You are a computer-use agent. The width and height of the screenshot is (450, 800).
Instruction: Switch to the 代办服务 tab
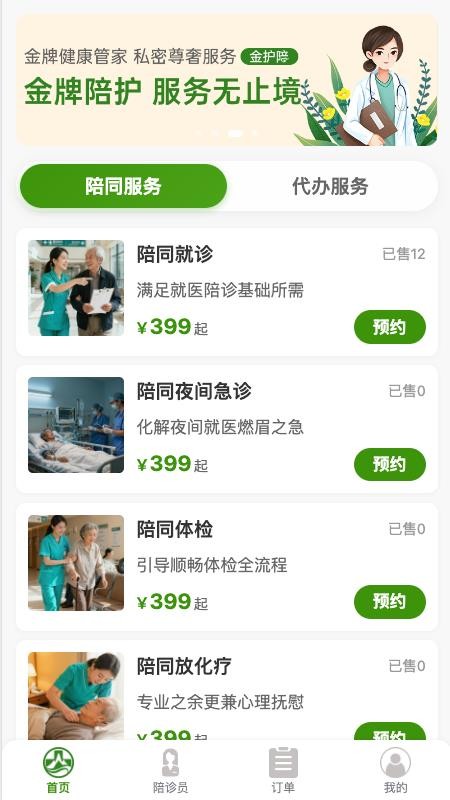coord(330,186)
